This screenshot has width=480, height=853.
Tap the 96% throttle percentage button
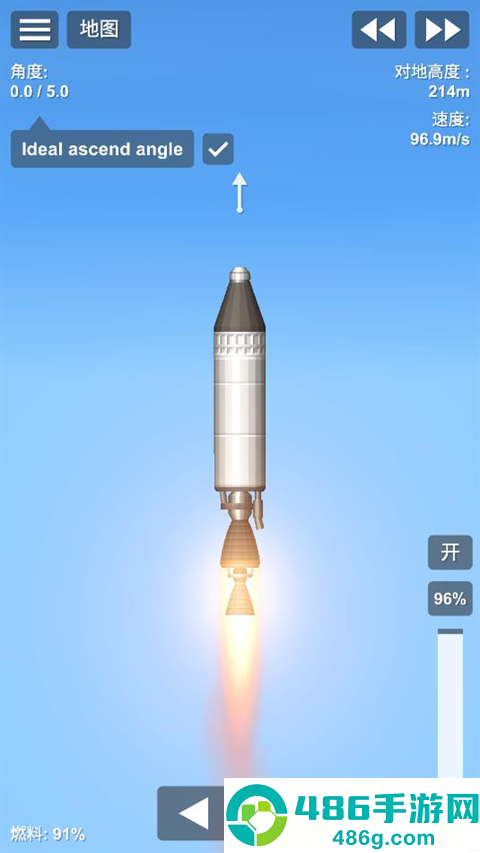pos(450,598)
